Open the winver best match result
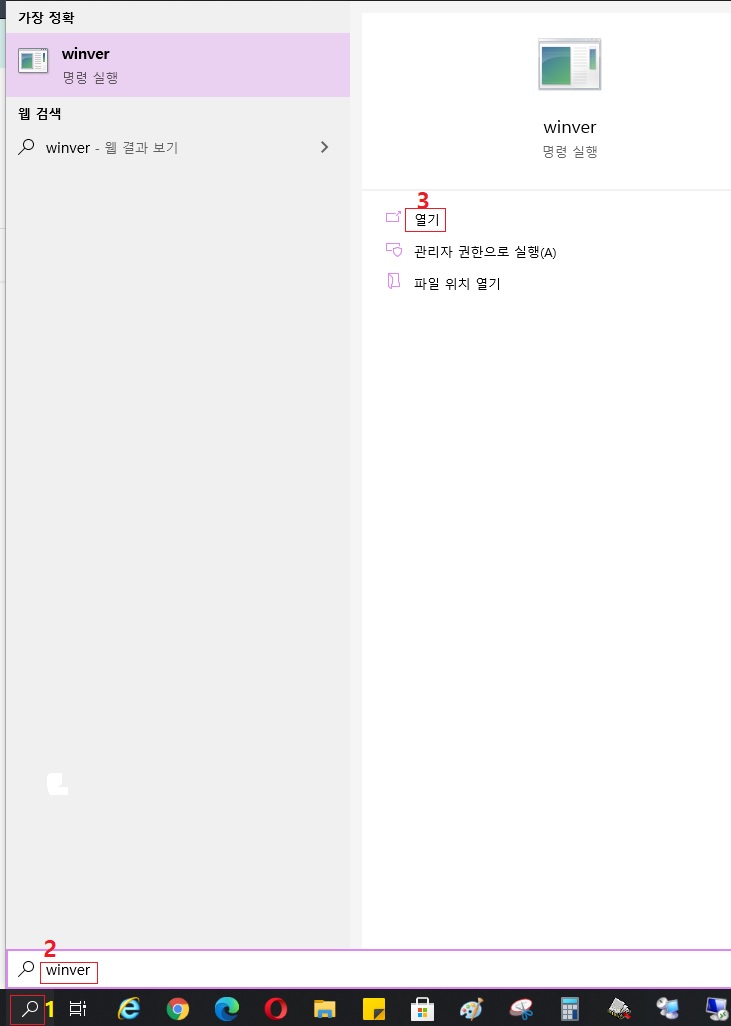This screenshot has width=731, height=1026. [x=177, y=65]
